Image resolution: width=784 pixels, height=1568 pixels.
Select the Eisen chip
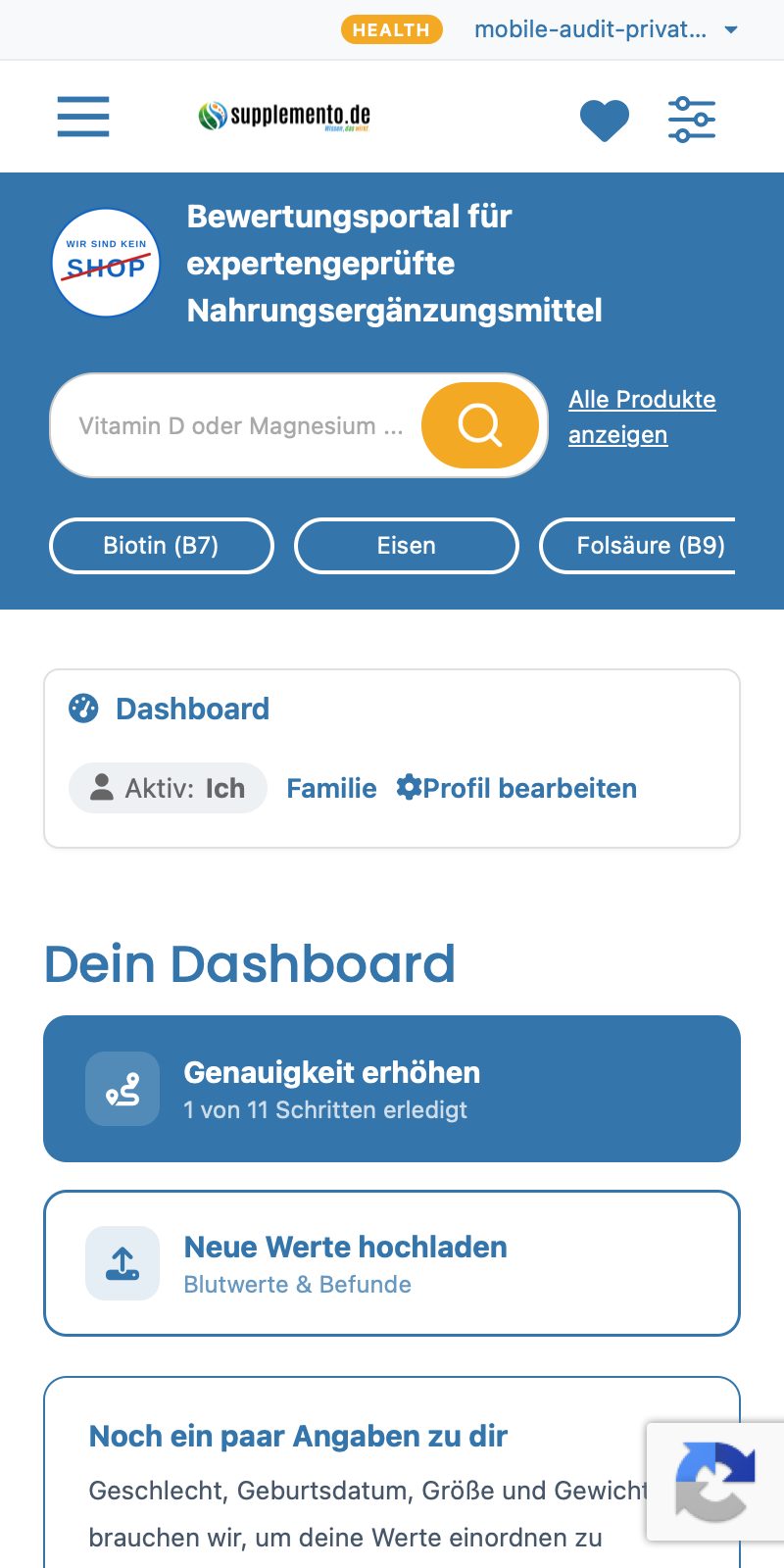pyautogui.click(x=407, y=546)
